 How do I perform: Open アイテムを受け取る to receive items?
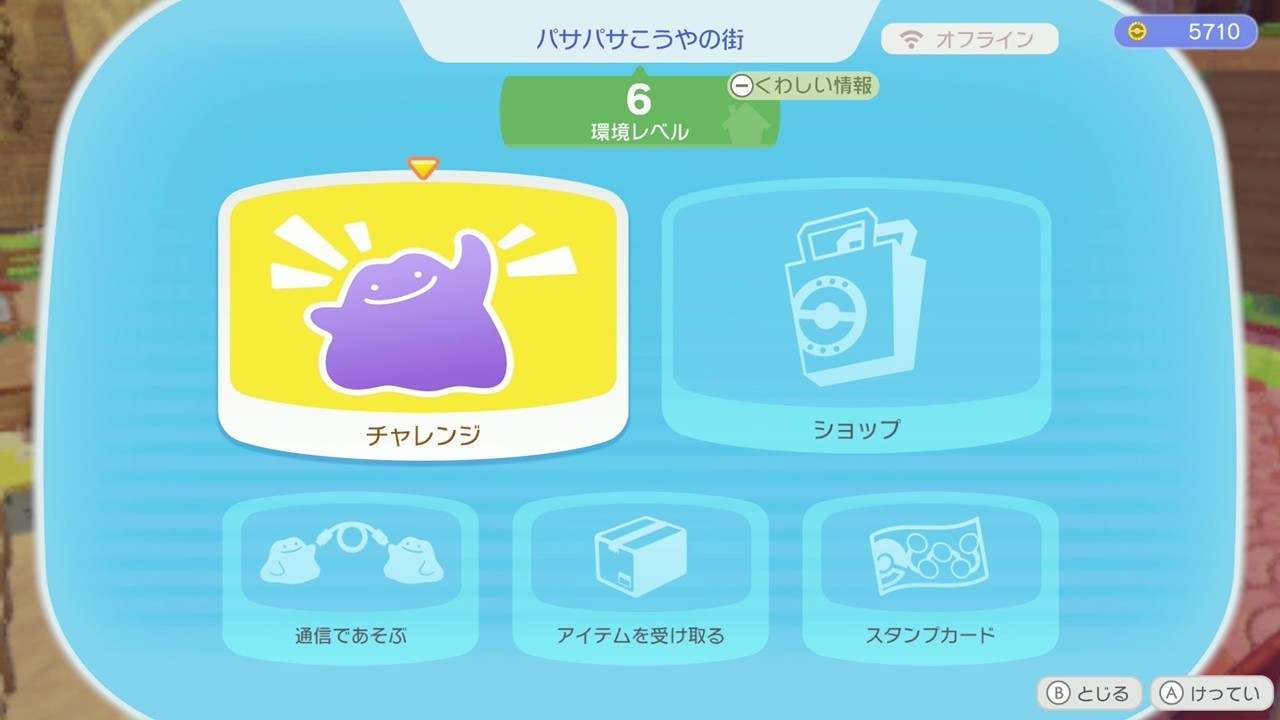tap(640, 576)
